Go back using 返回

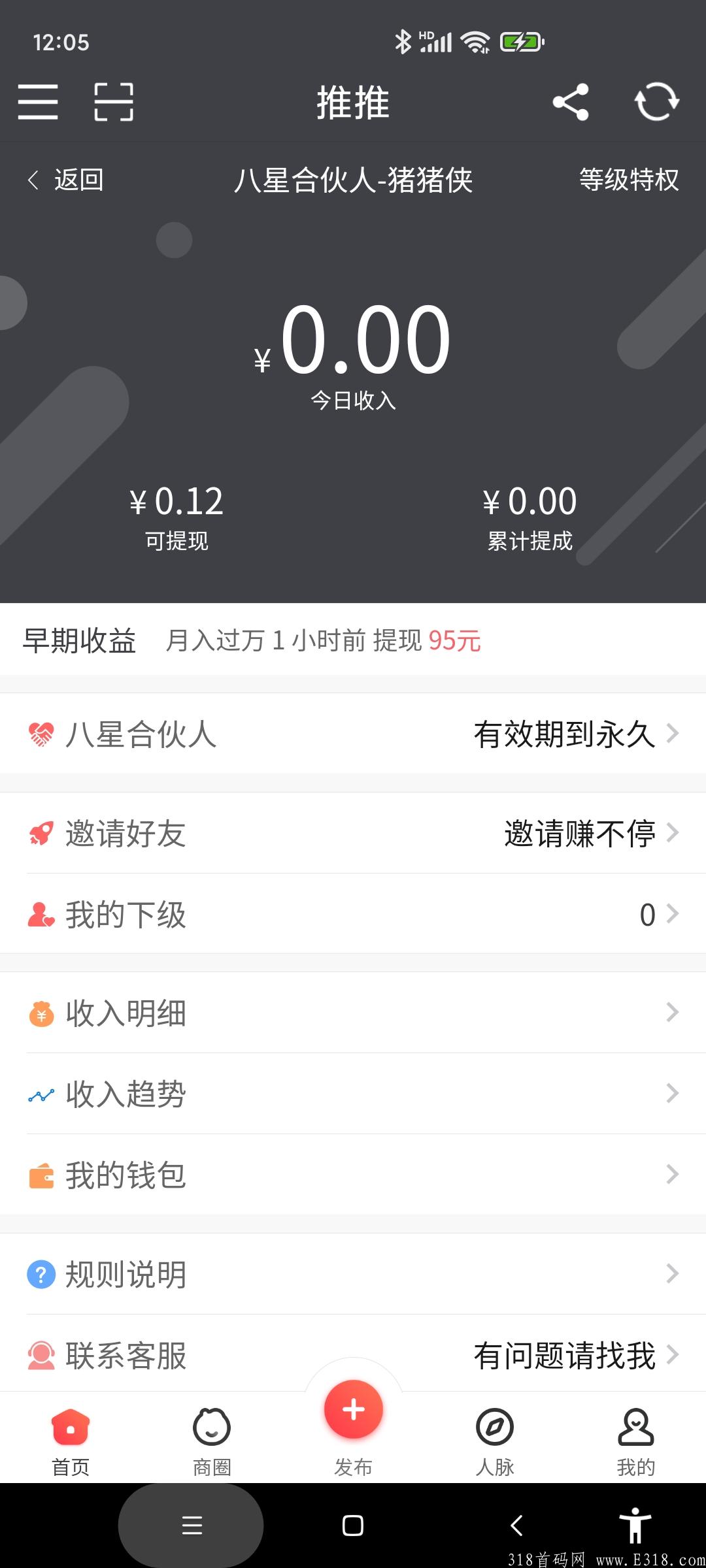tap(65, 180)
